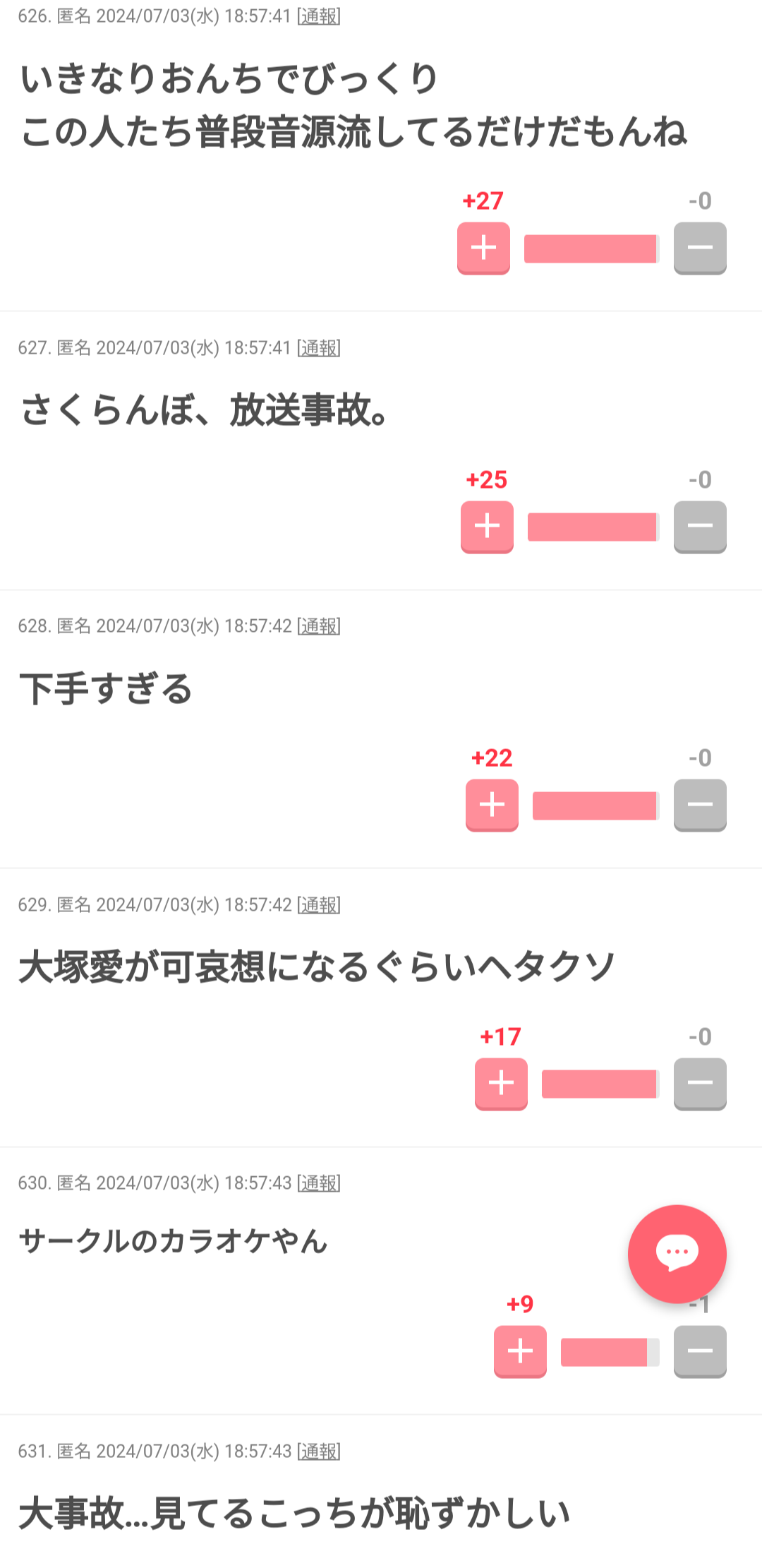Report comment 627 via 通報 link
The height and width of the screenshot is (1568, 762).
coord(319,348)
